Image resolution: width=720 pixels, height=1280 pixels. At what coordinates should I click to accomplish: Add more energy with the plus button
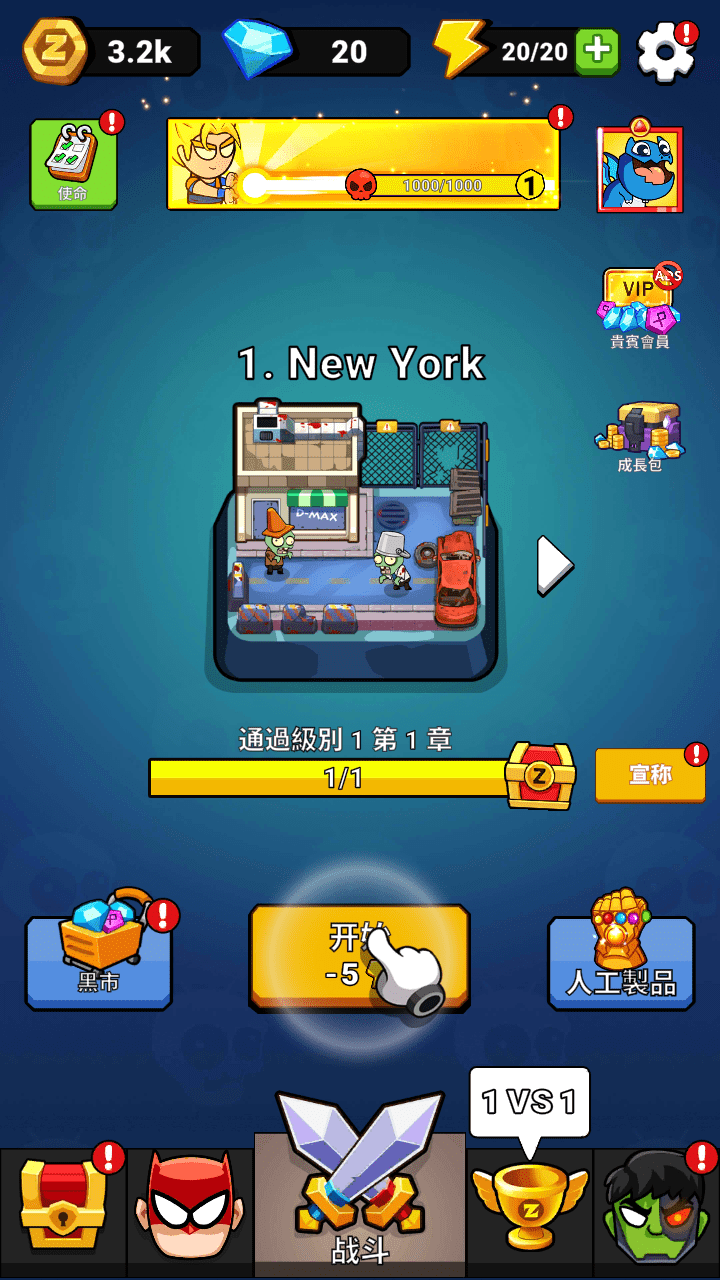pyautogui.click(x=597, y=52)
